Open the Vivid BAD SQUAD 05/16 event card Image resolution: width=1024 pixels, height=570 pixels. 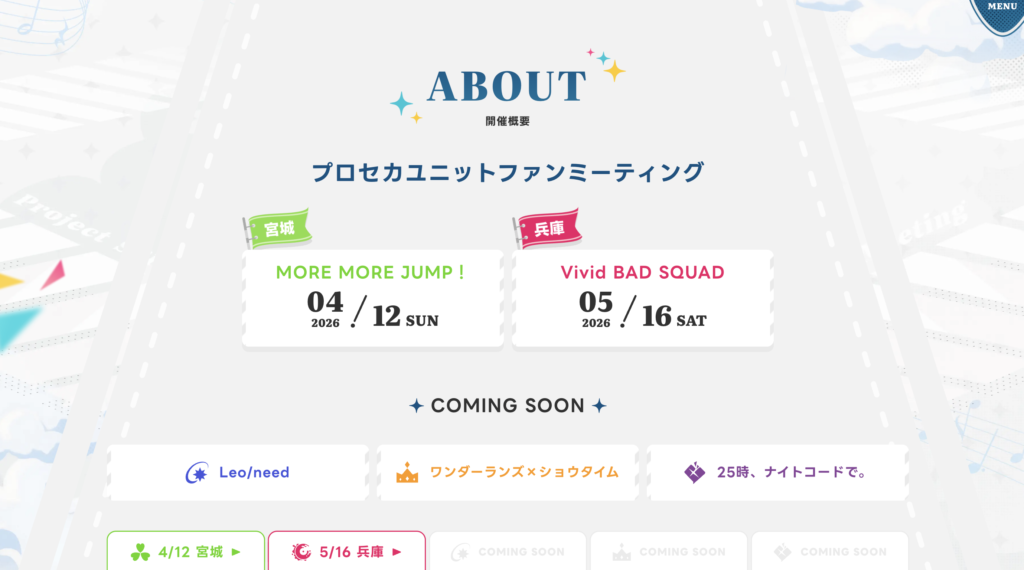pyautogui.click(x=642, y=298)
